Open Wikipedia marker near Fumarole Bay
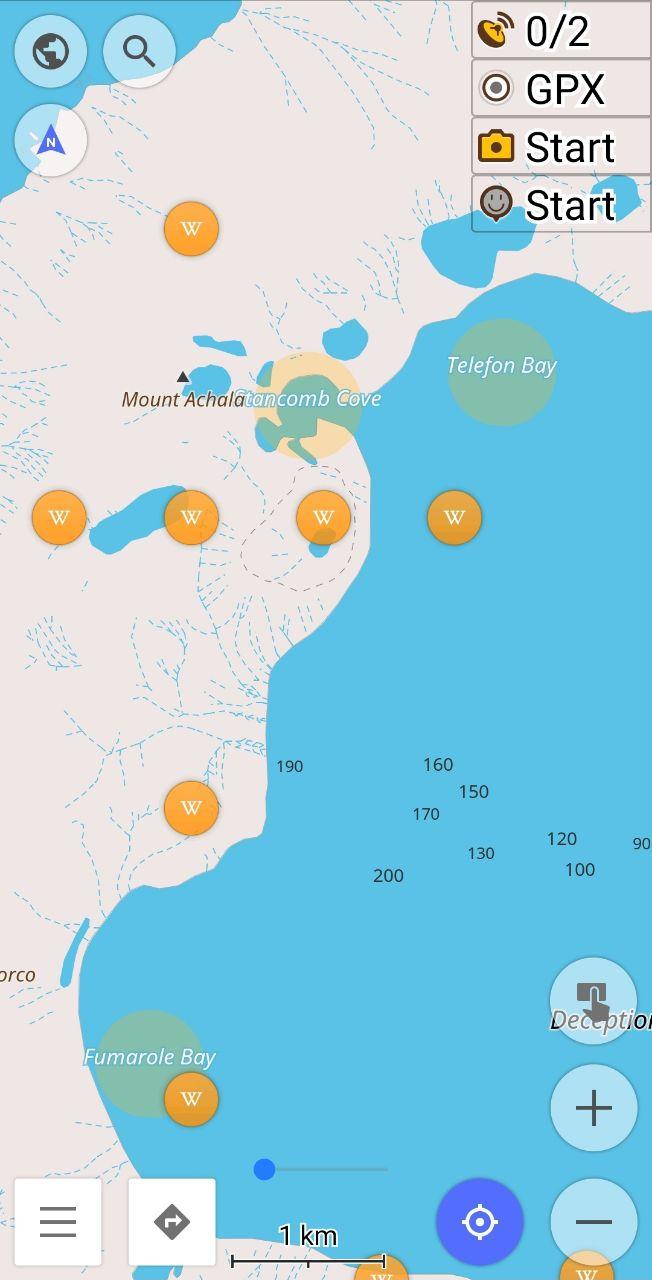Viewport: 652px width, 1280px height. (x=191, y=1099)
